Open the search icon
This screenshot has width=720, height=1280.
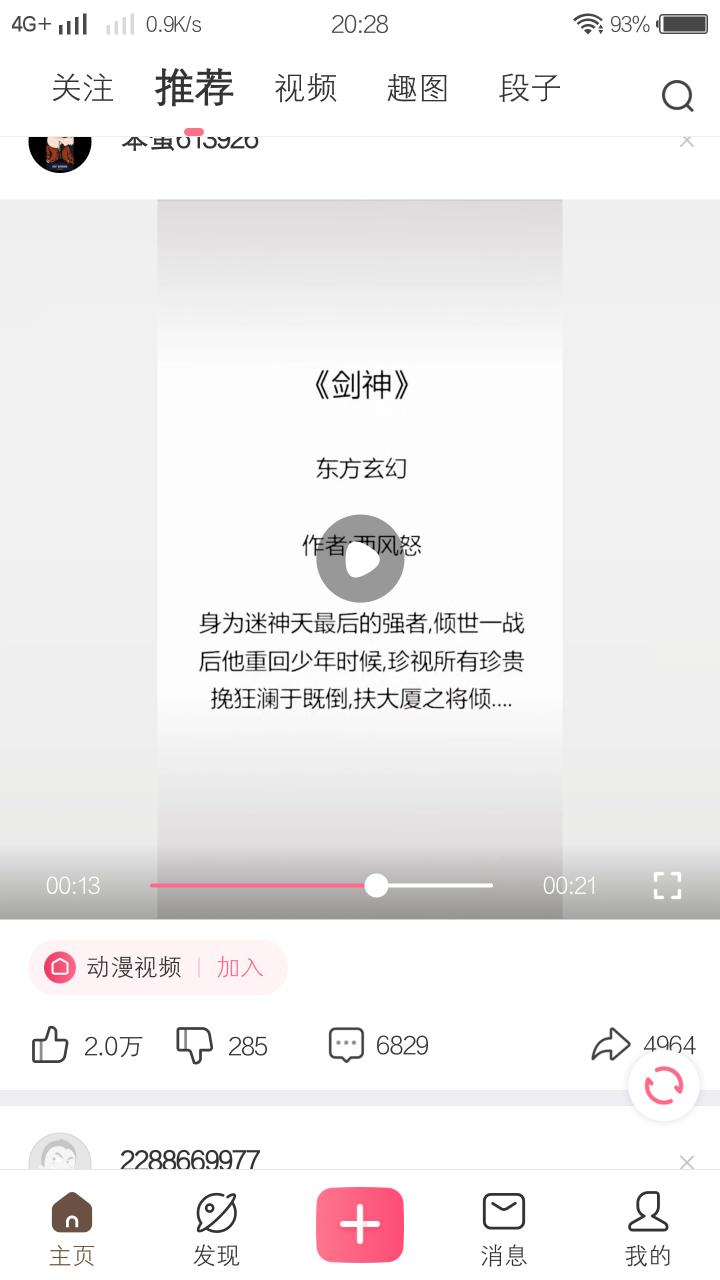point(677,96)
